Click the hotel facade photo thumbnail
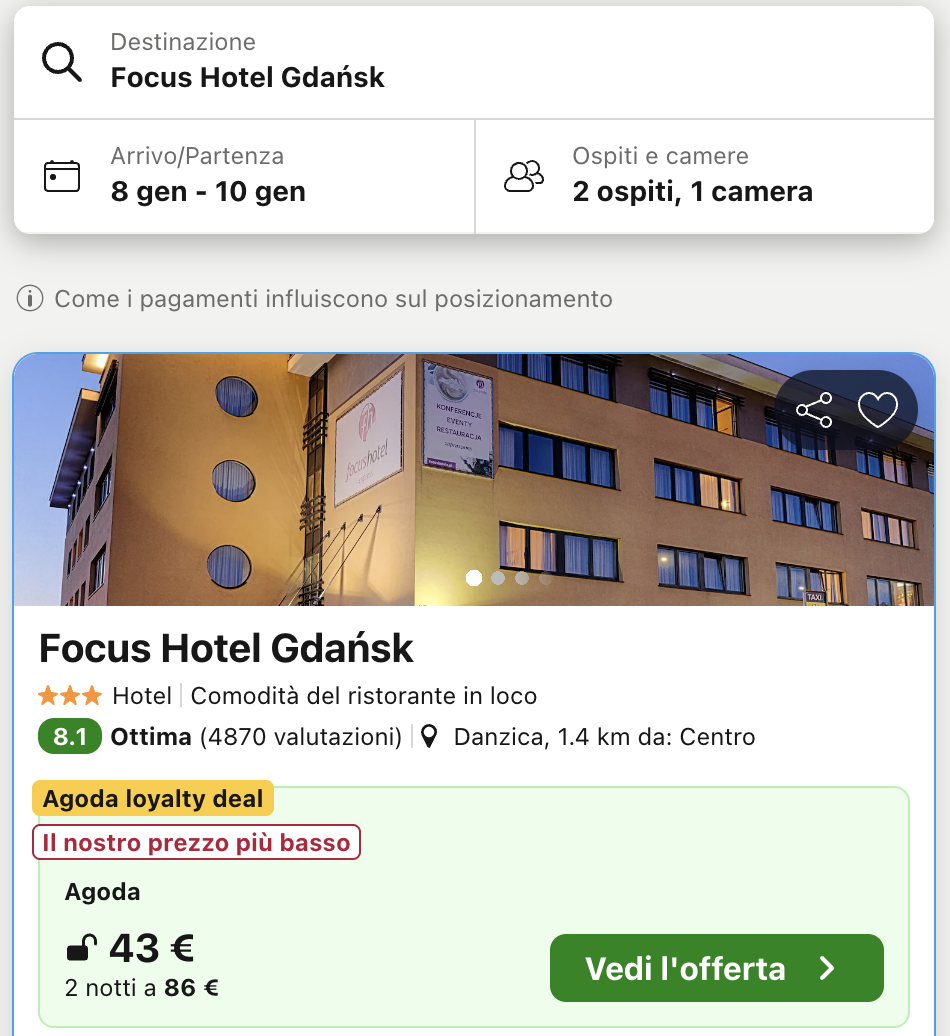 [x=475, y=478]
